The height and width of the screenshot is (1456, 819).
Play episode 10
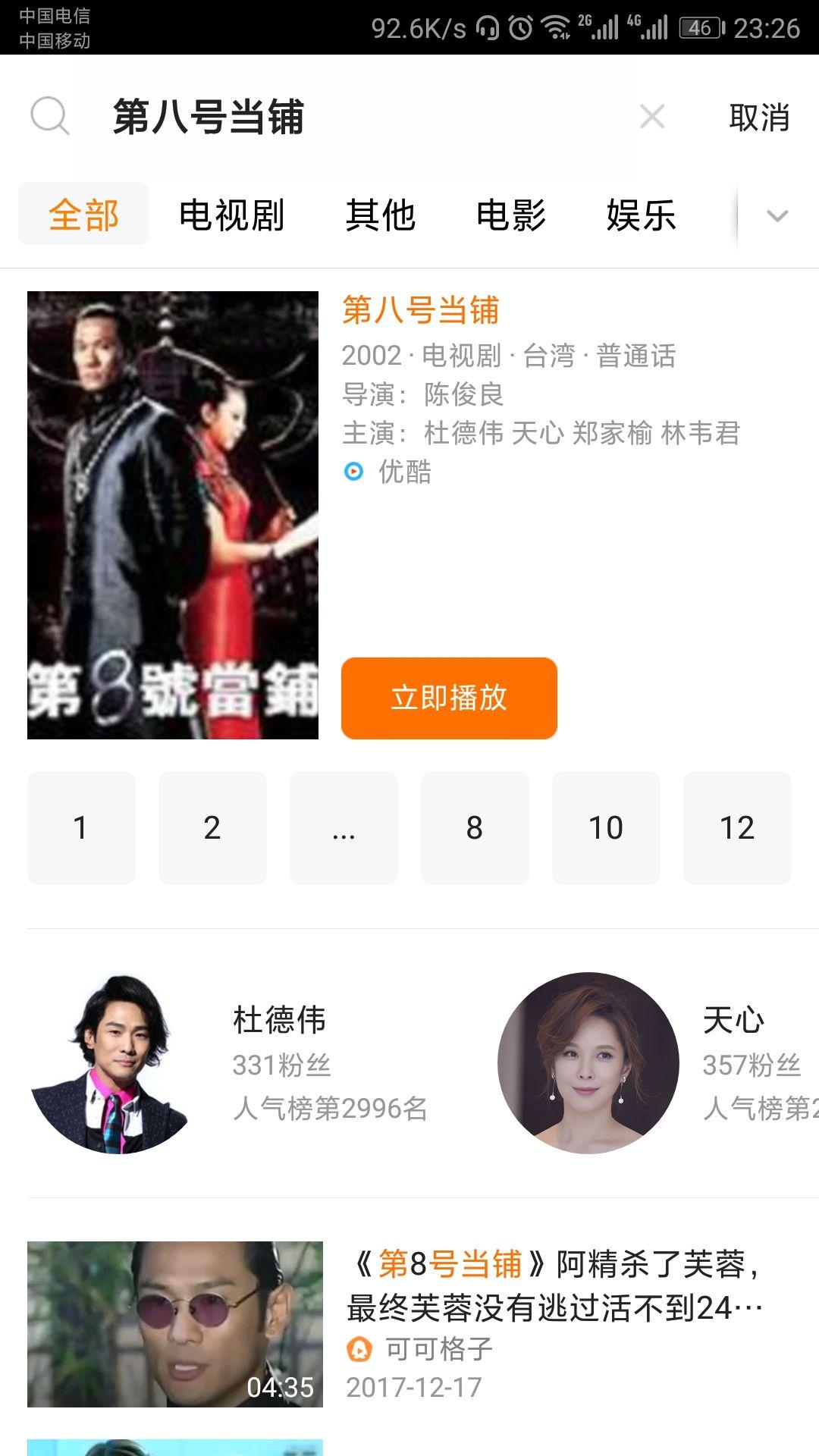[606, 827]
